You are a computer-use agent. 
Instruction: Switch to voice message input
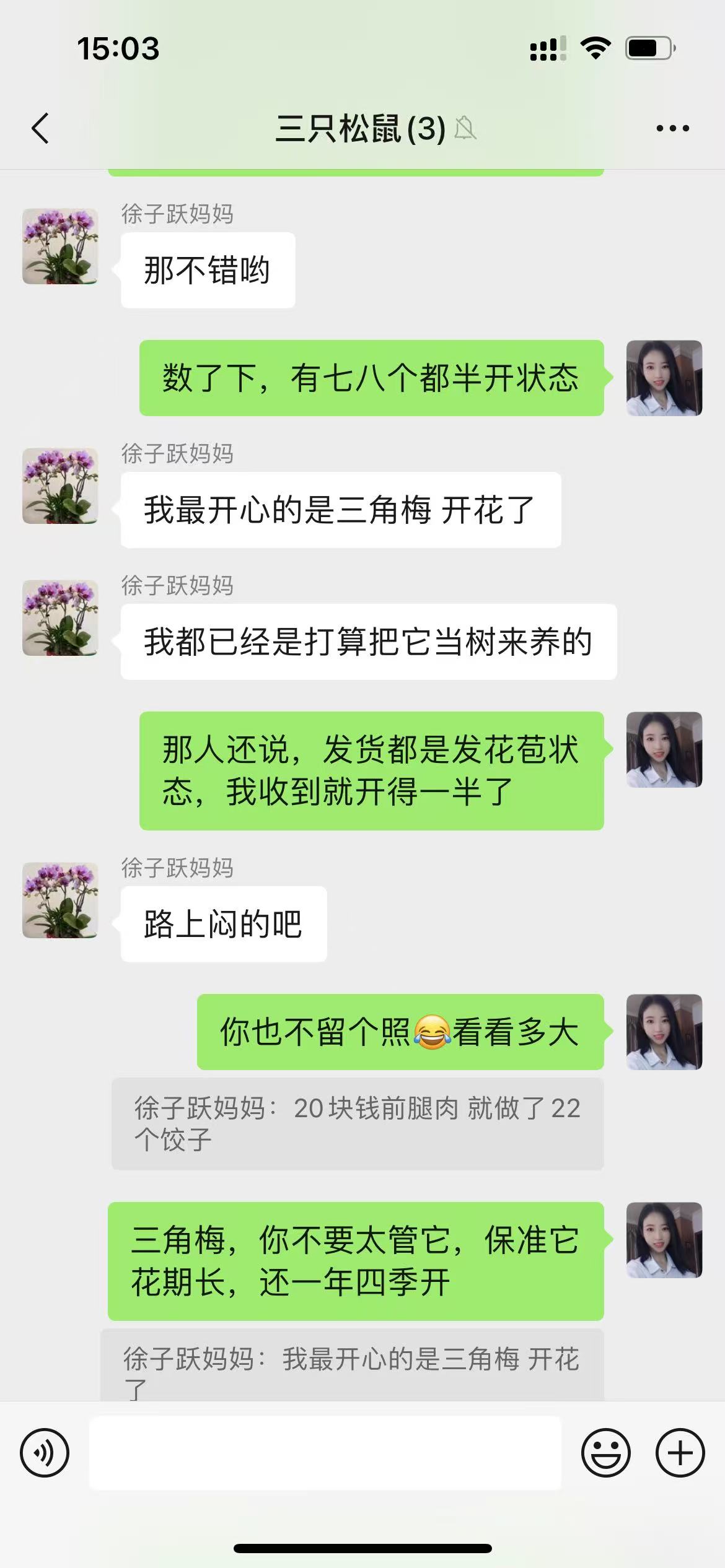[x=45, y=1453]
